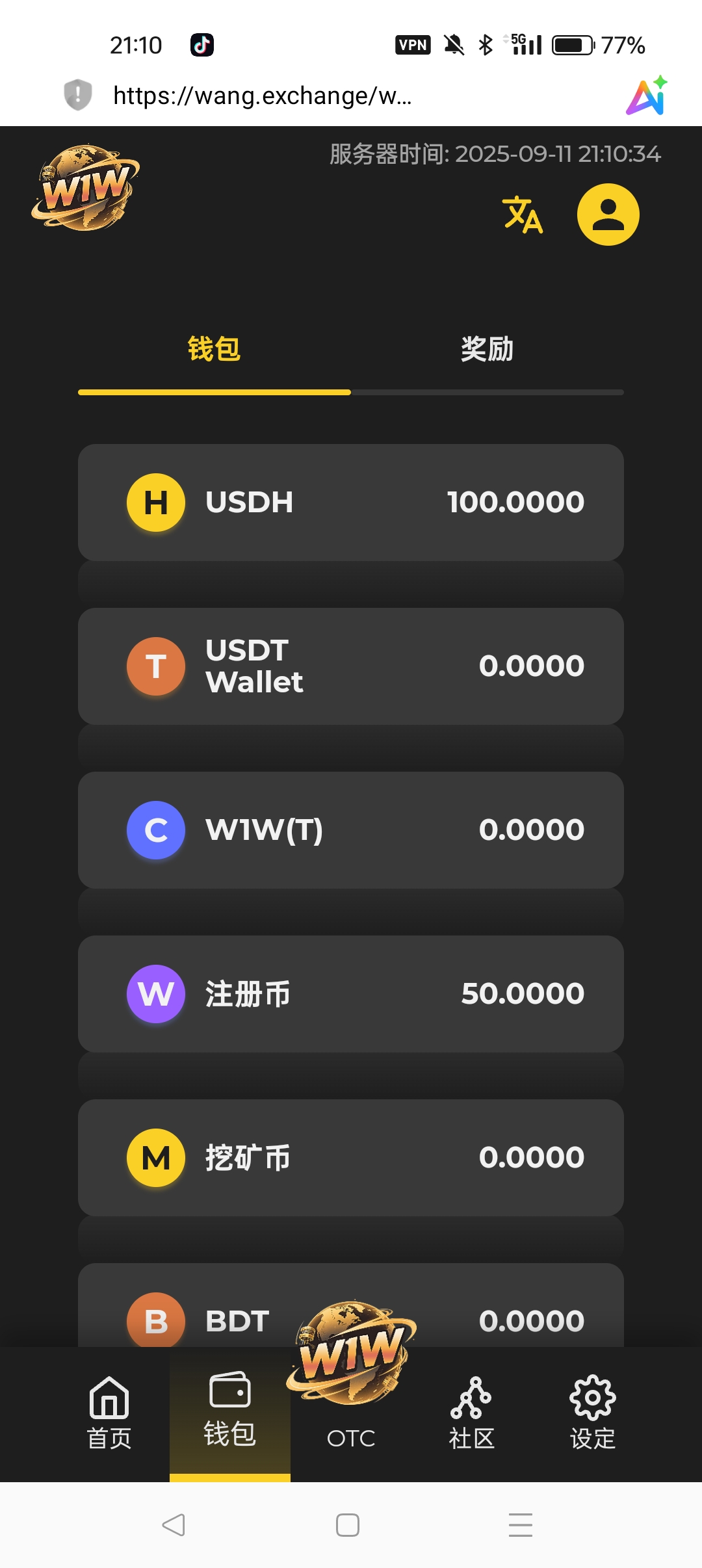Open 设定 settings tab
Viewport: 702px width, 1568px height.
click(x=592, y=1412)
